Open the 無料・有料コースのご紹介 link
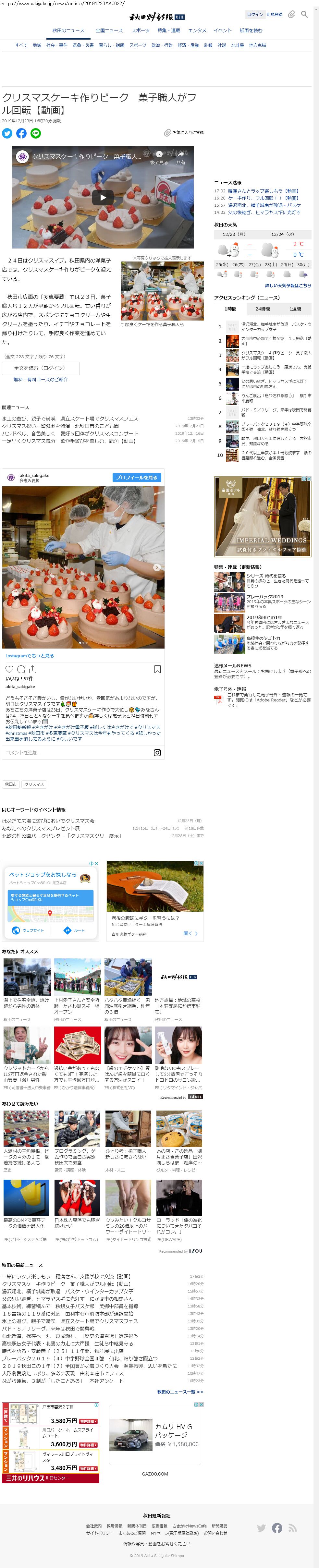Viewport: 319px width, 1568px height. coord(41,379)
